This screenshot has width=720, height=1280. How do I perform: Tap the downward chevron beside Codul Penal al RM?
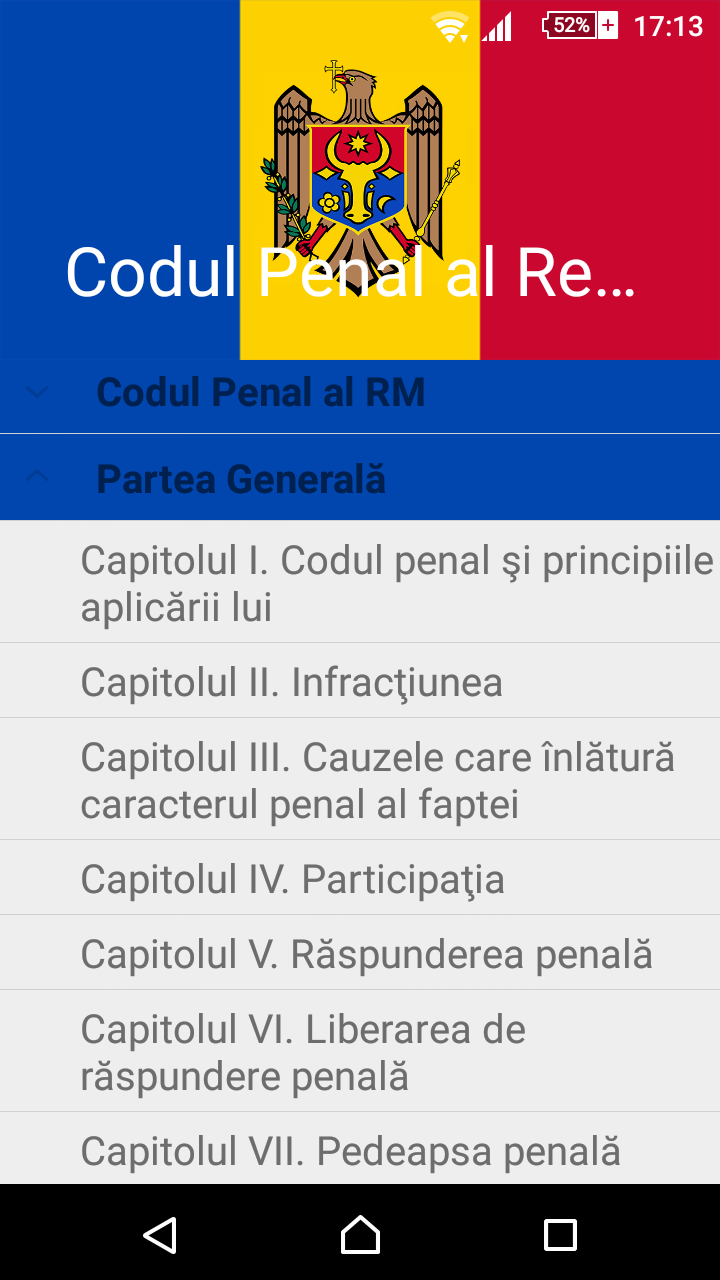(36, 393)
